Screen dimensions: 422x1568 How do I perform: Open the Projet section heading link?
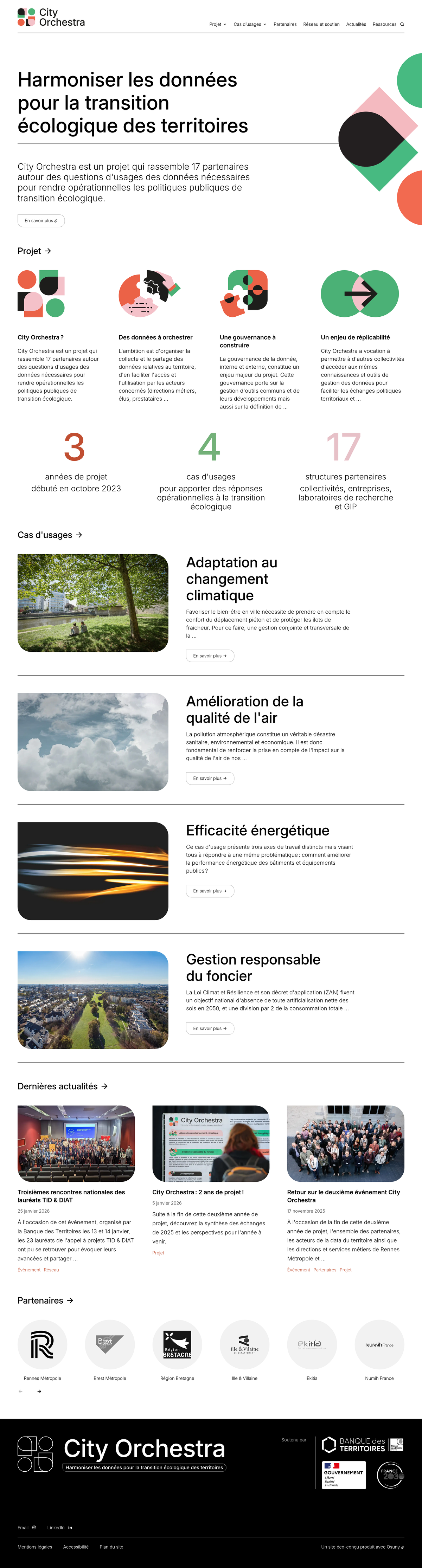click(34, 251)
